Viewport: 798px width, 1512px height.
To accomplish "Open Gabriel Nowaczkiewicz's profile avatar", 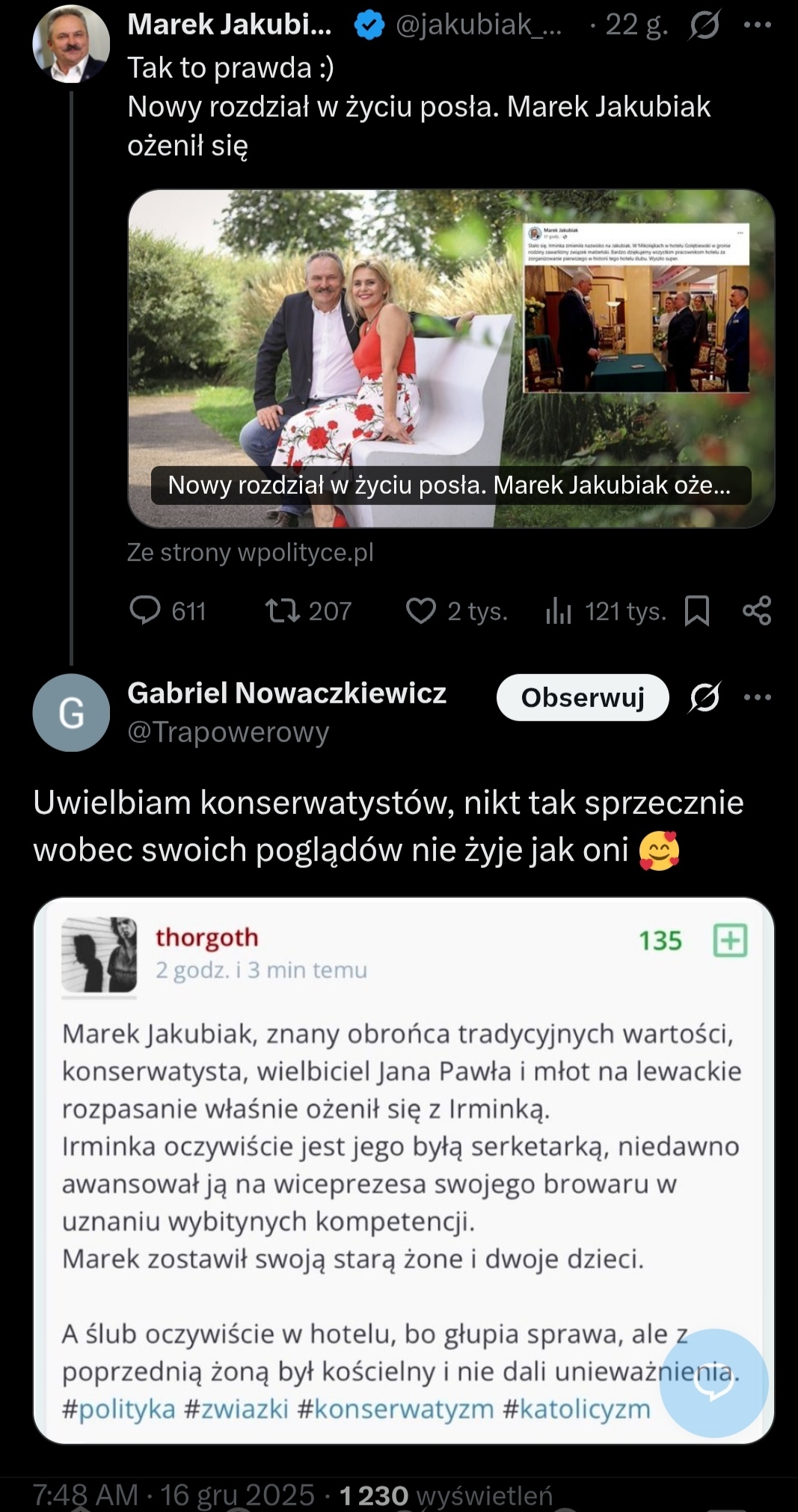I will 71,712.
